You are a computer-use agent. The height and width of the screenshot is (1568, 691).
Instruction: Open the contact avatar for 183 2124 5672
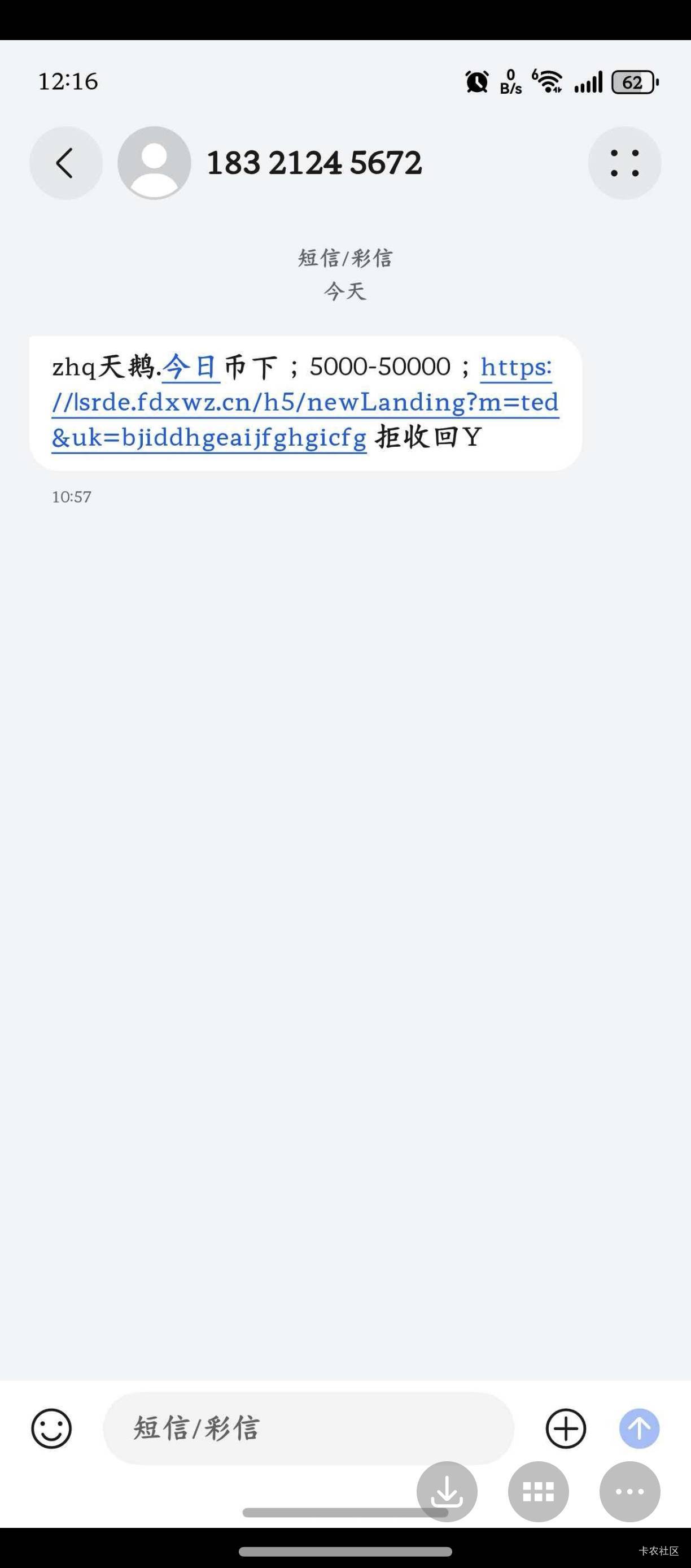point(155,163)
